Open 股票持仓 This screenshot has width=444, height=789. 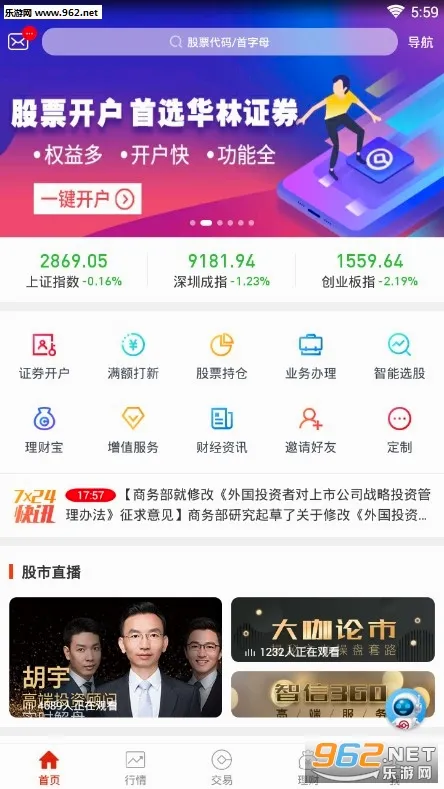[x=221, y=356]
